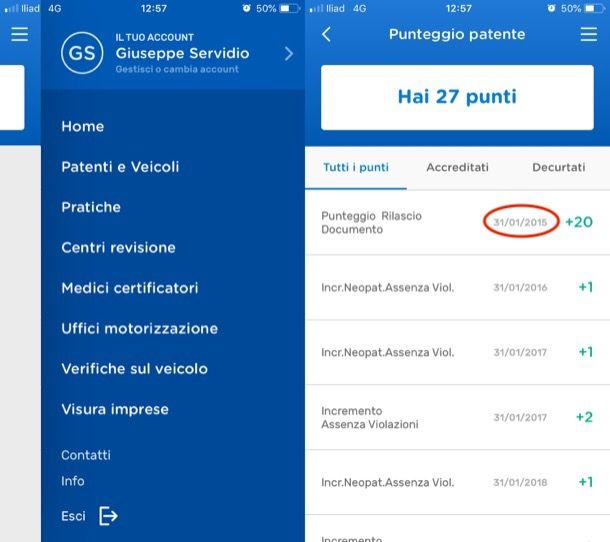Switch to the Decurtati tab
610x542 pixels.
pyautogui.click(x=558, y=168)
